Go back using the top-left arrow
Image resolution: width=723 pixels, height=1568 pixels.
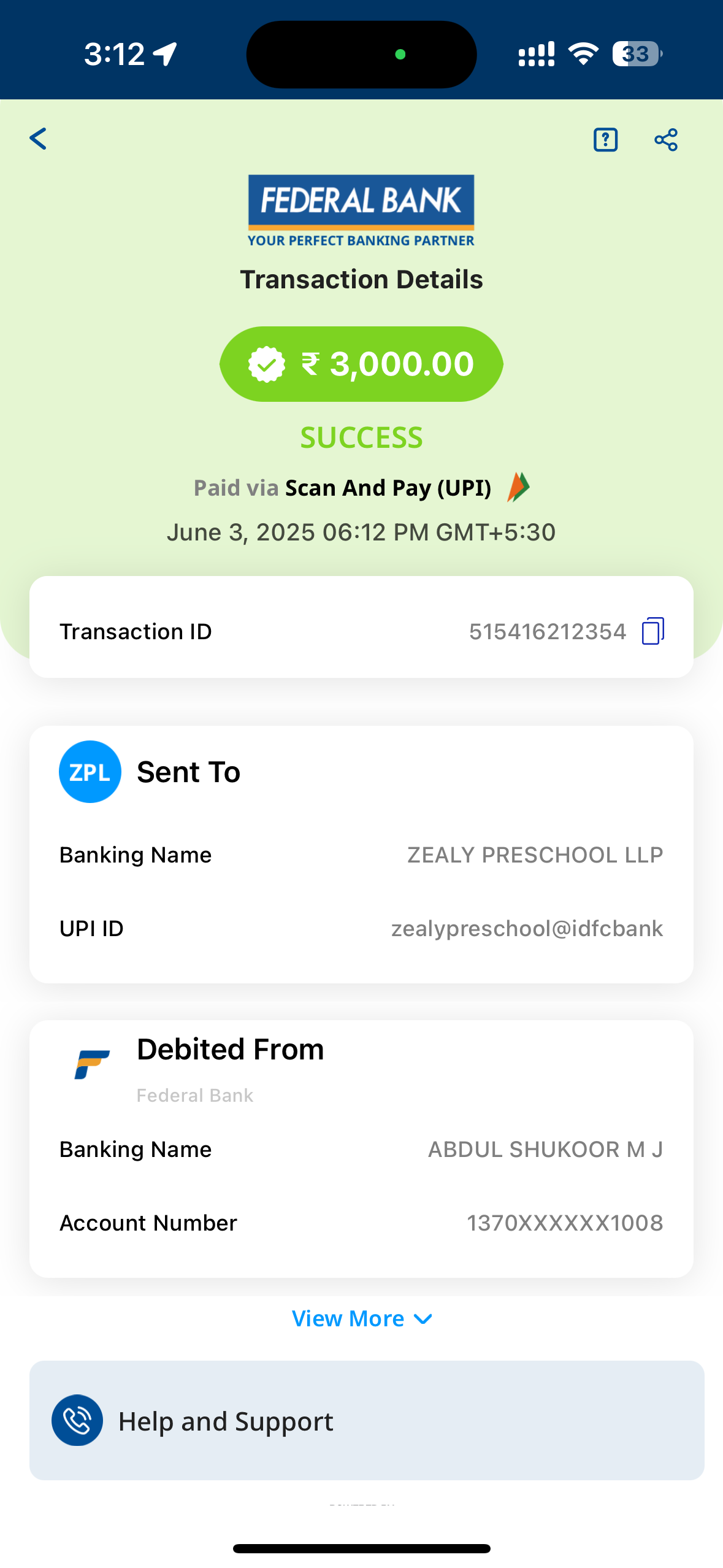point(38,139)
